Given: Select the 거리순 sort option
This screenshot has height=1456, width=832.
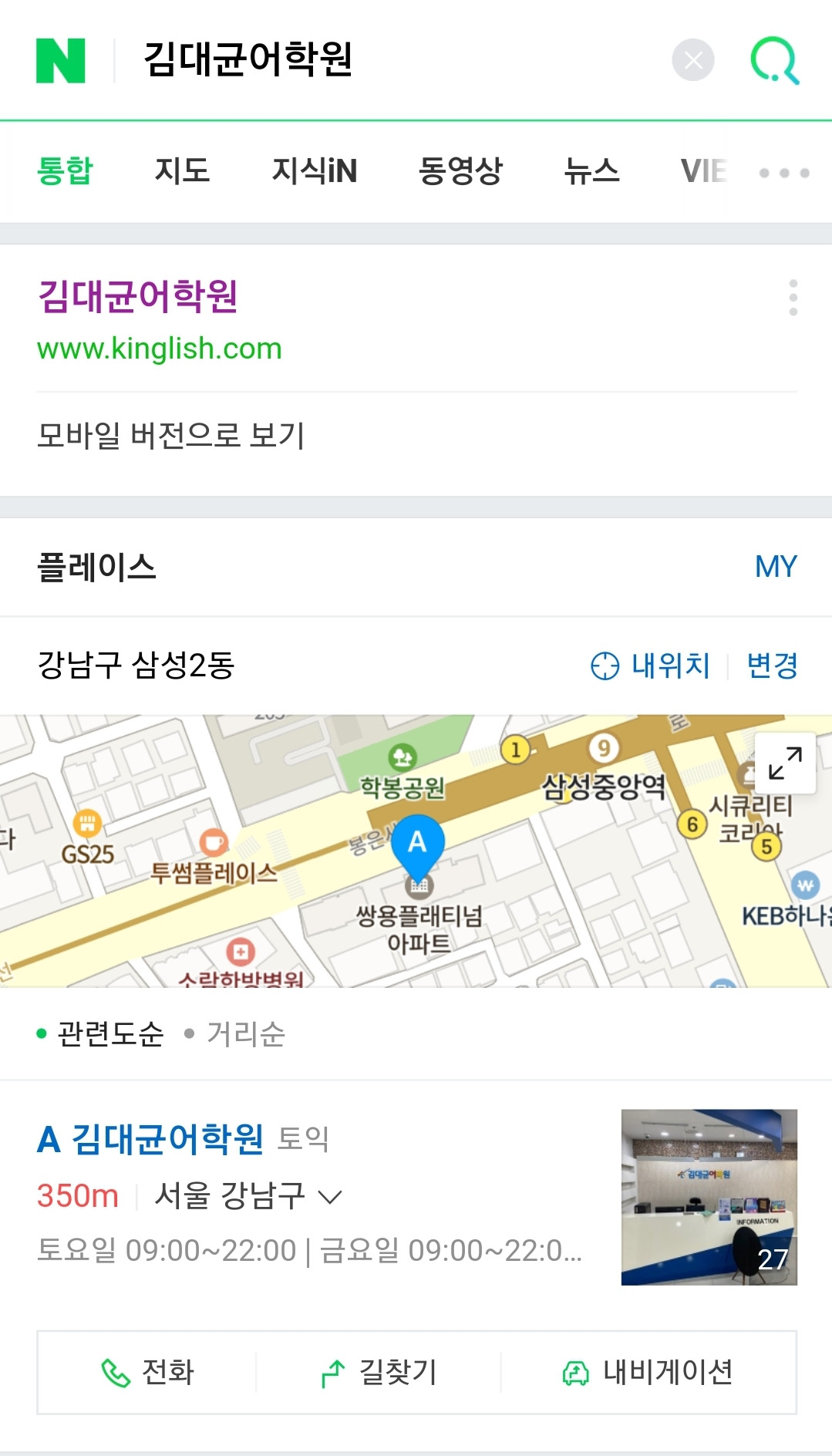Looking at the screenshot, I should click(244, 1034).
